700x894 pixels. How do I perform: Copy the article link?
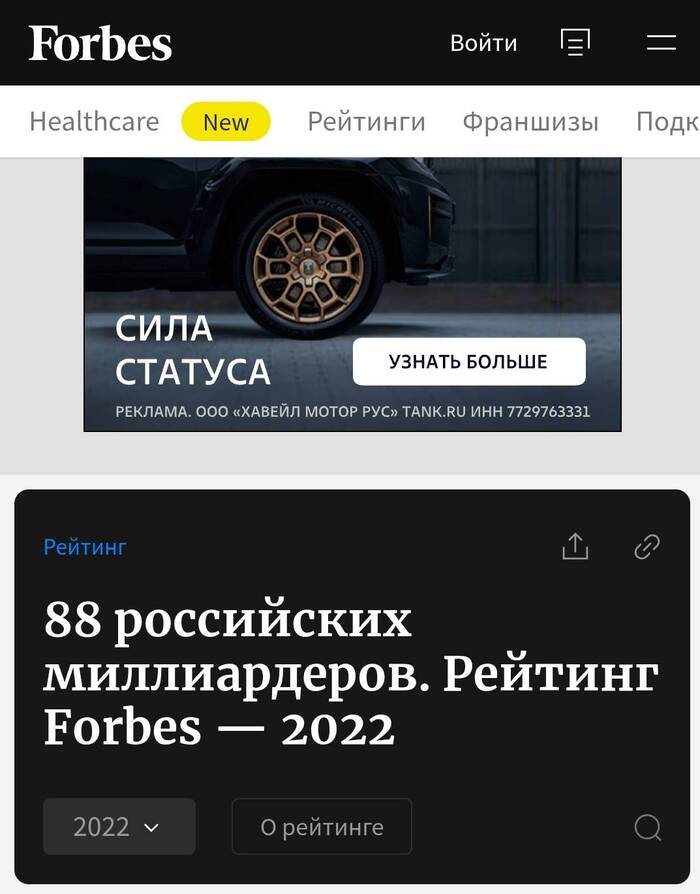(x=647, y=546)
